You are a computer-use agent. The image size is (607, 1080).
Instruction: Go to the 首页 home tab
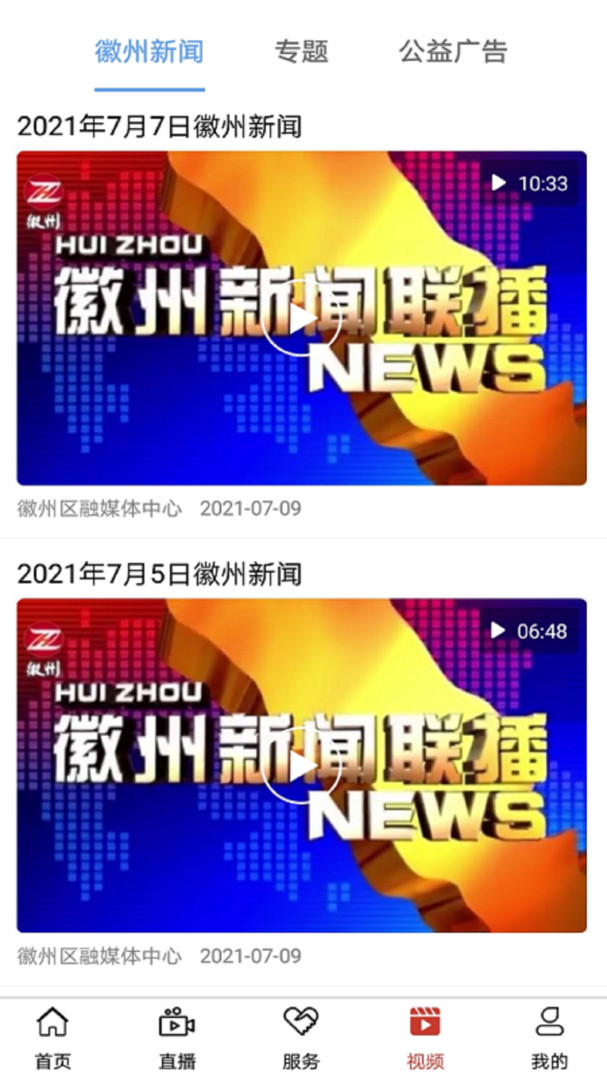coord(52,1038)
